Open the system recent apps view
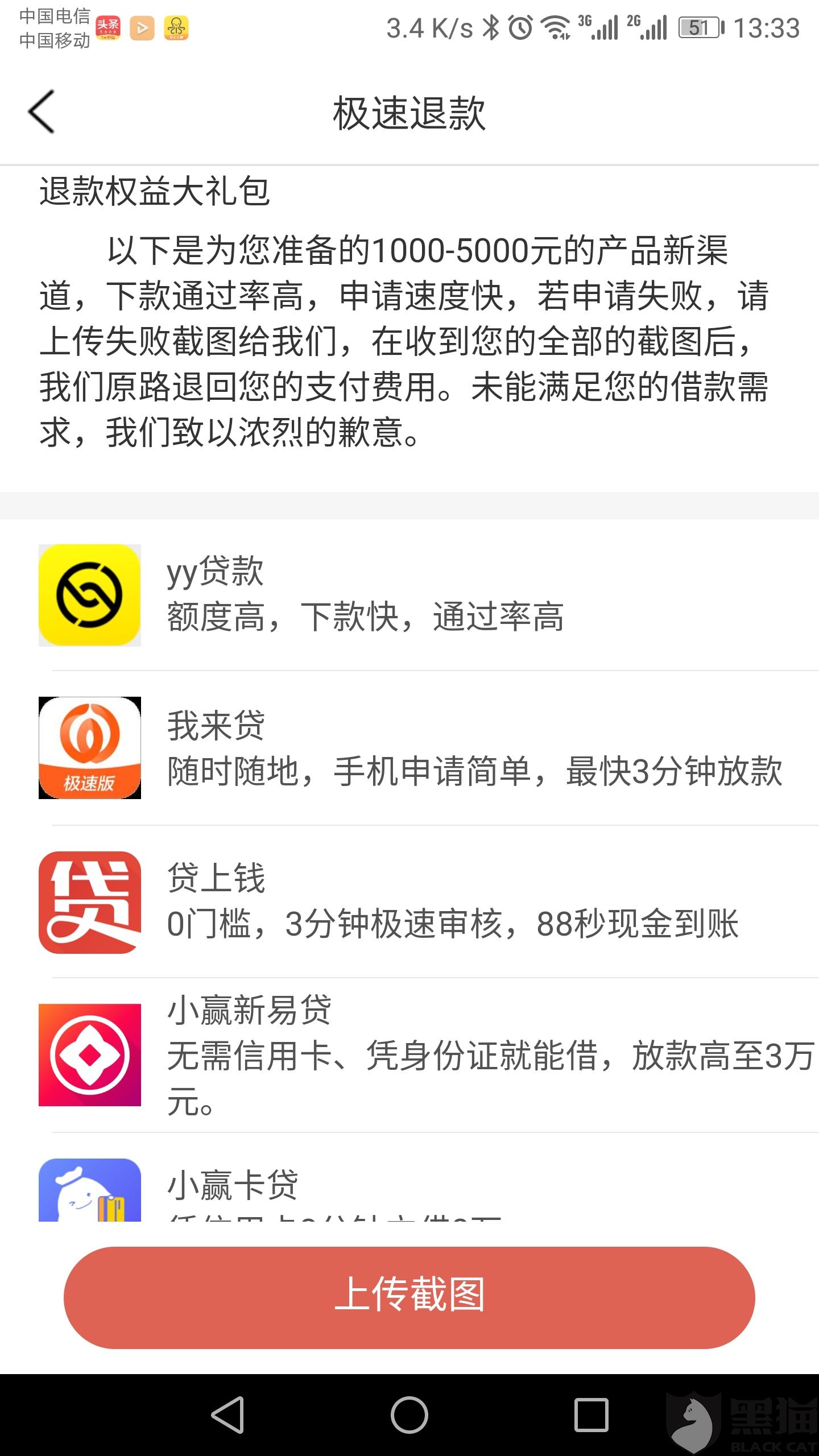Image resolution: width=819 pixels, height=1456 pixels. (591, 1415)
